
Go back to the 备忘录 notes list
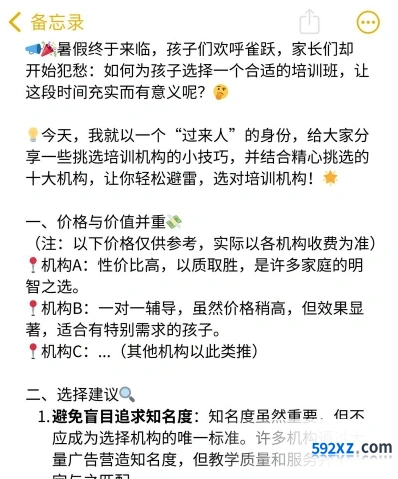tap(46, 22)
